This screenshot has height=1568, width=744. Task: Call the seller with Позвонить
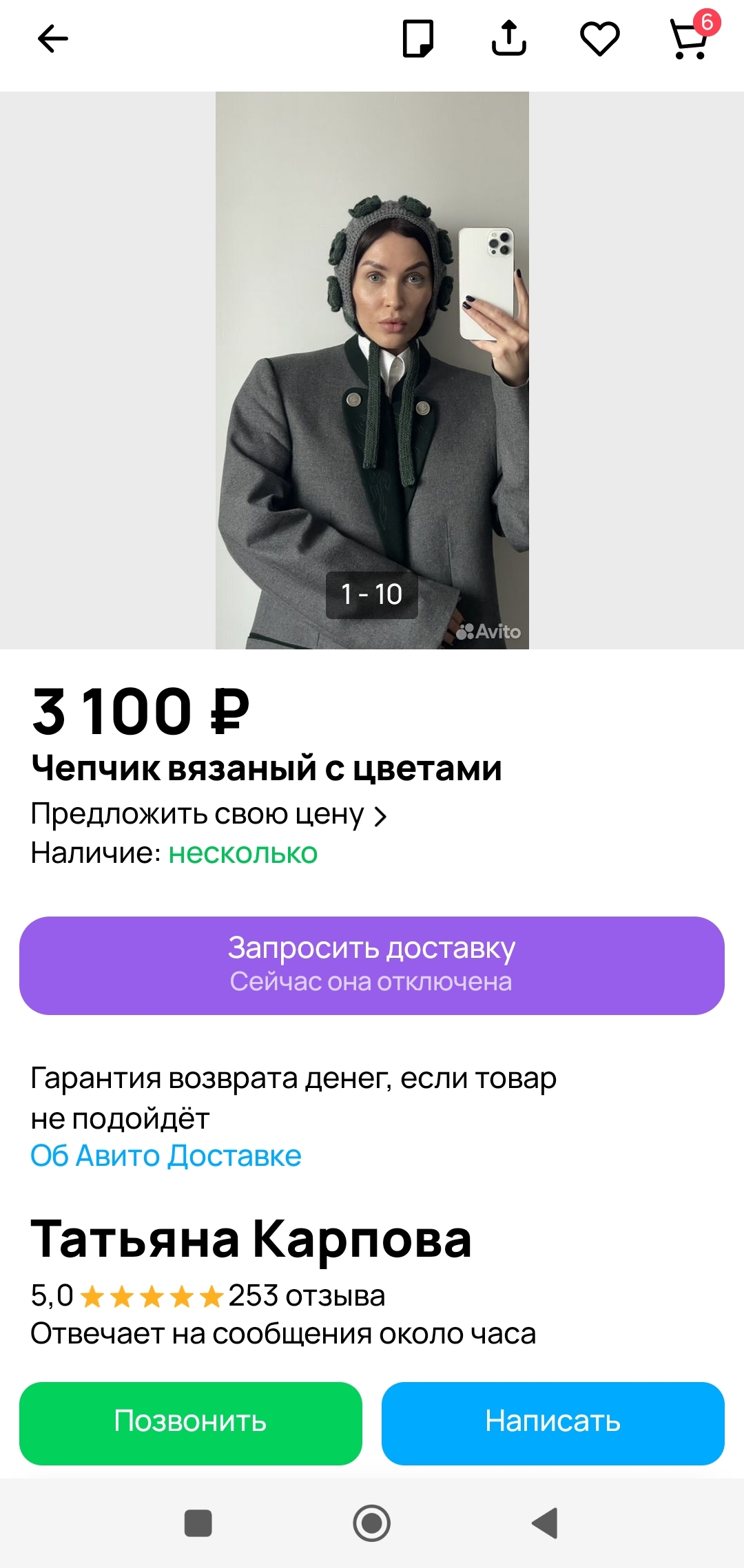tap(191, 1423)
